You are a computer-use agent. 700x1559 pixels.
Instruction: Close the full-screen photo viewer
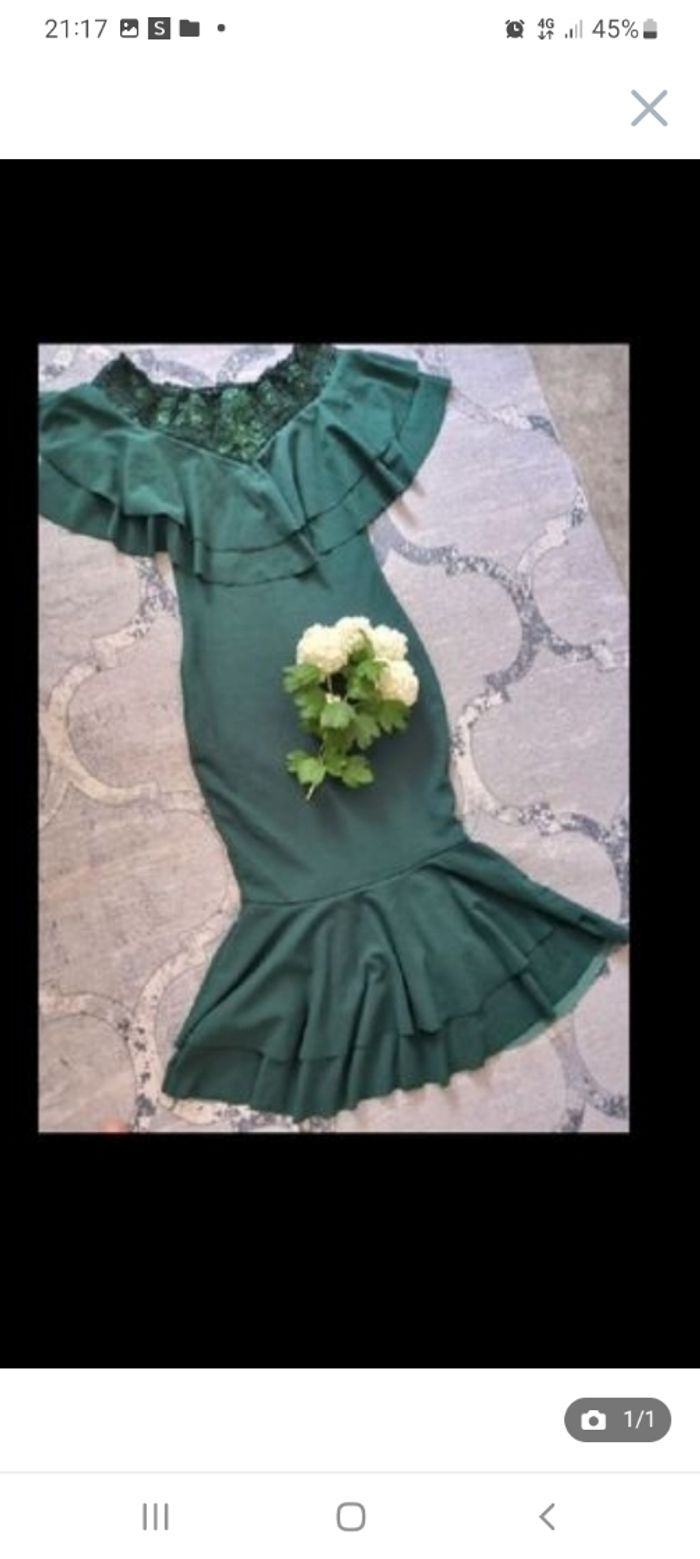[648, 108]
